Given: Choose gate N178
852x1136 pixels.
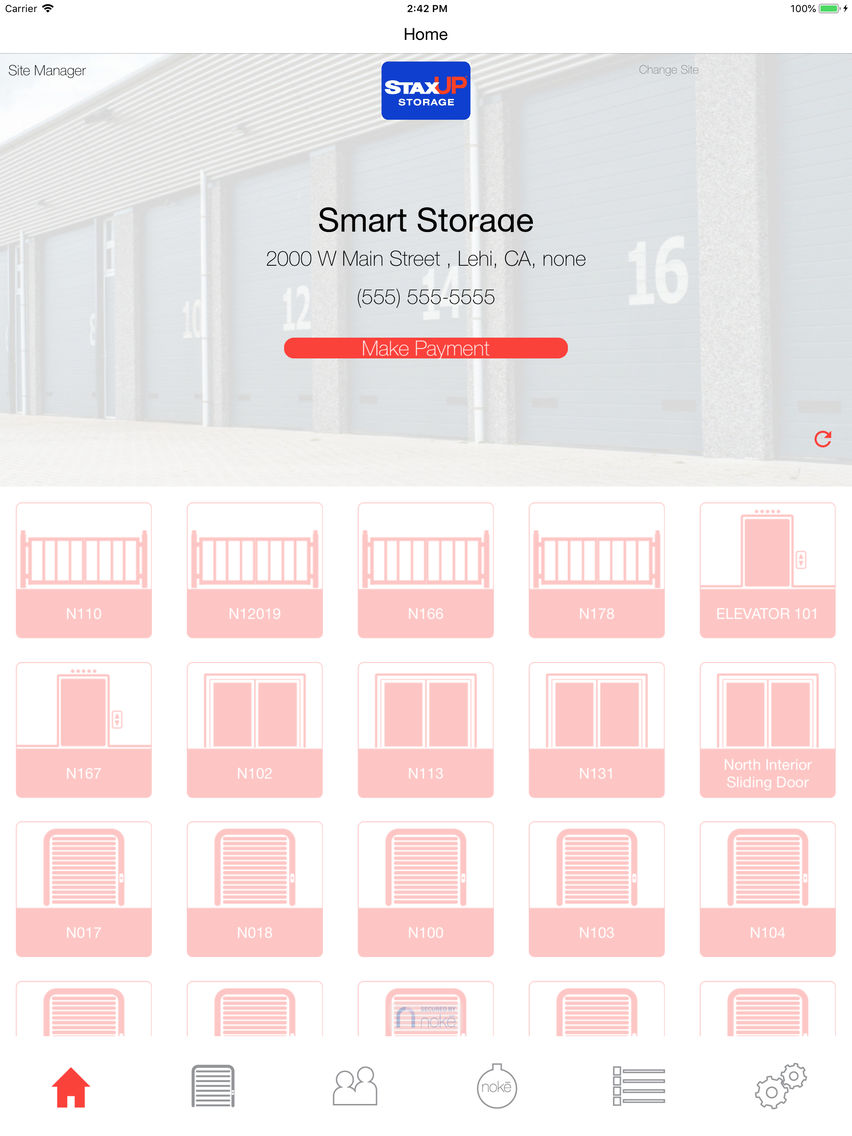Looking at the screenshot, I should point(596,570).
